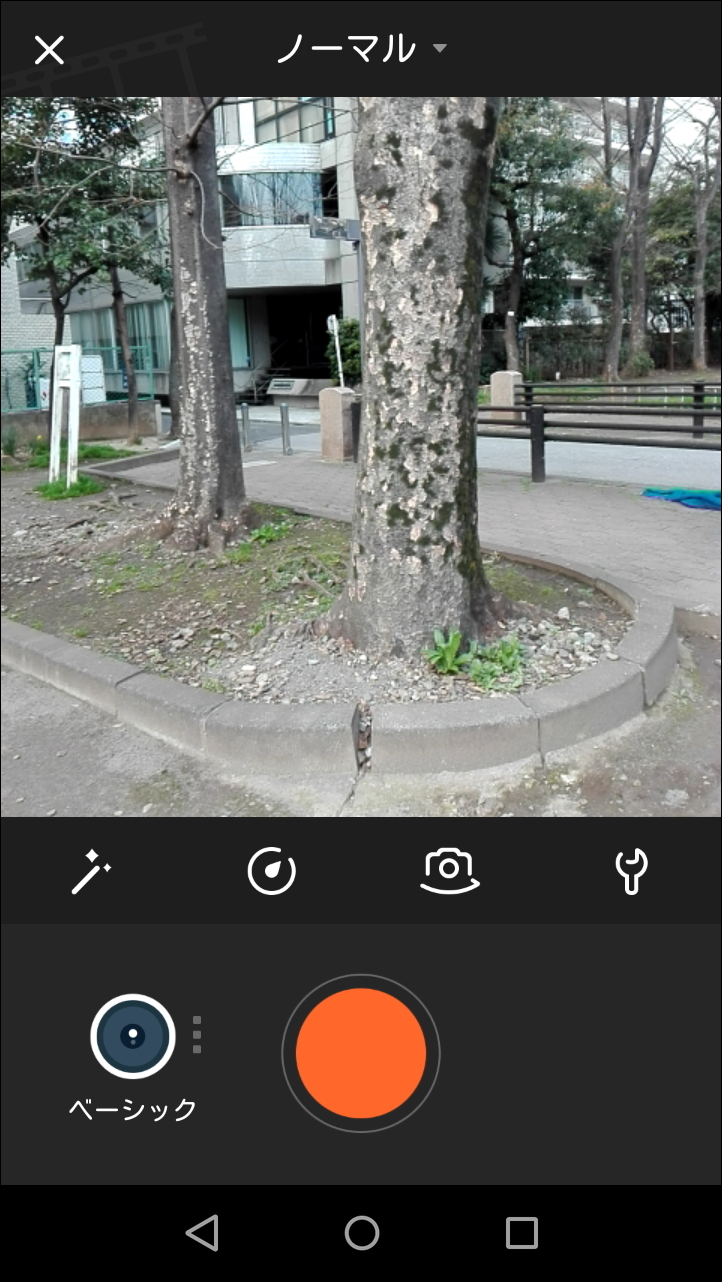Adjust recording speed with the dial
722x1282 pixels.
pyautogui.click(x=270, y=870)
